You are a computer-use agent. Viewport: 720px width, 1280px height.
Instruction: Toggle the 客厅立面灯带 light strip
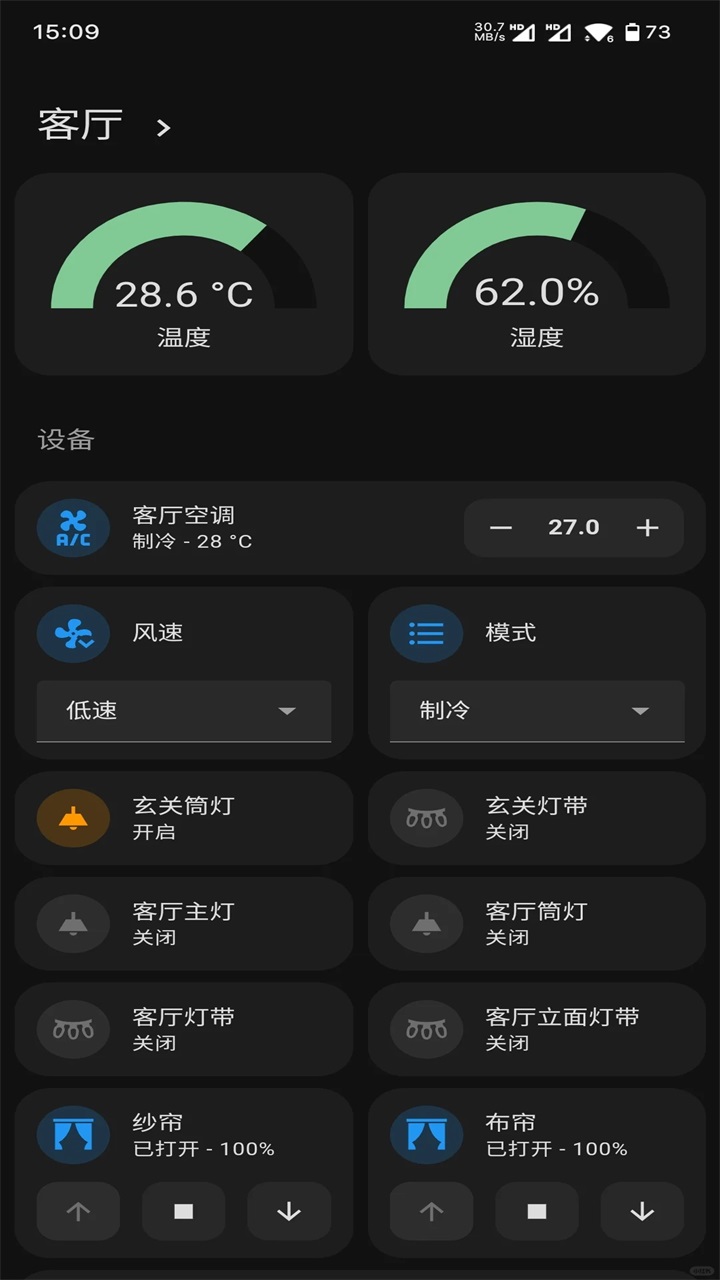pos(427,1030)
